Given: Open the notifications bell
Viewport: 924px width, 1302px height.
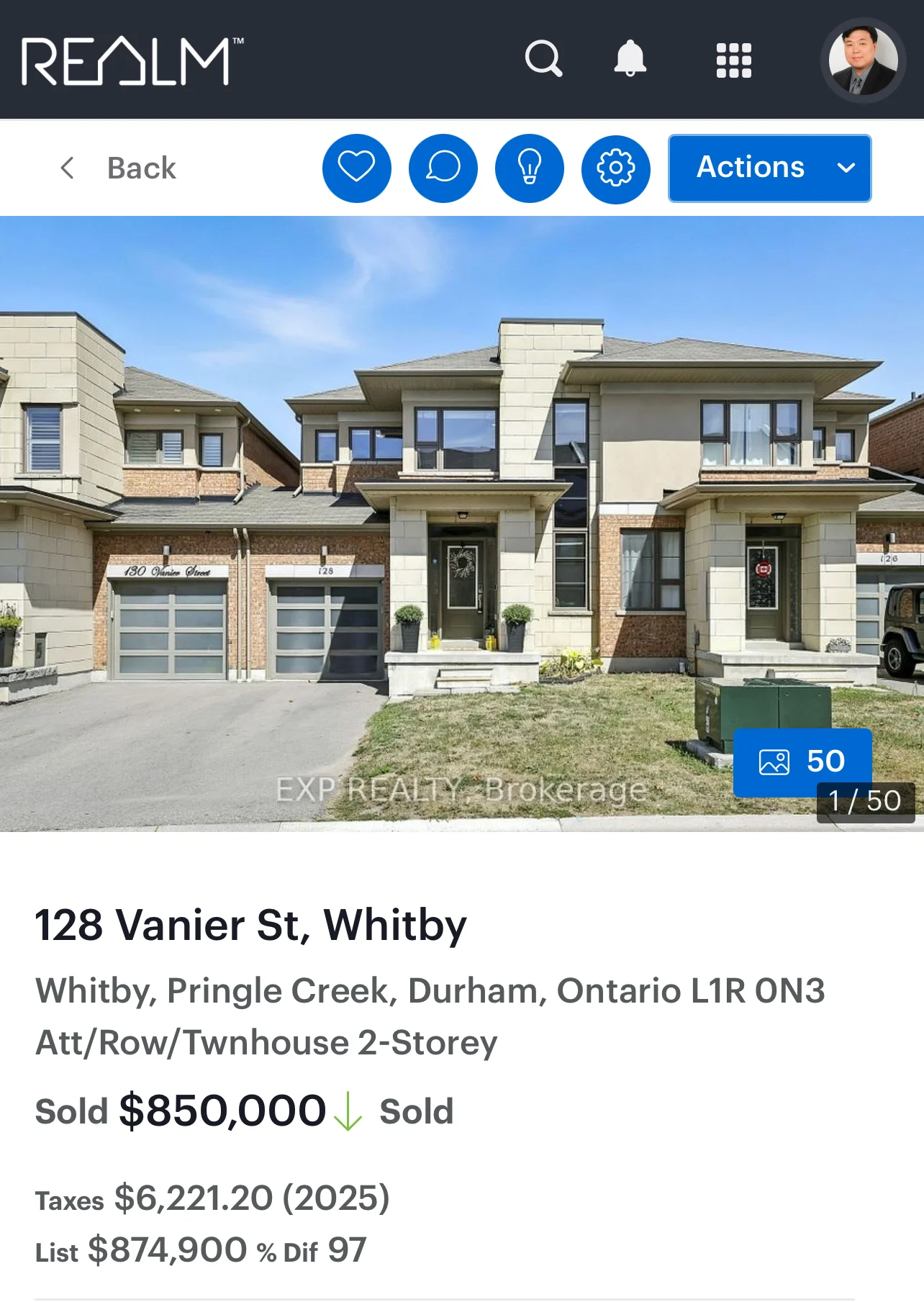Looking at the screenshot, I should 630,58.
